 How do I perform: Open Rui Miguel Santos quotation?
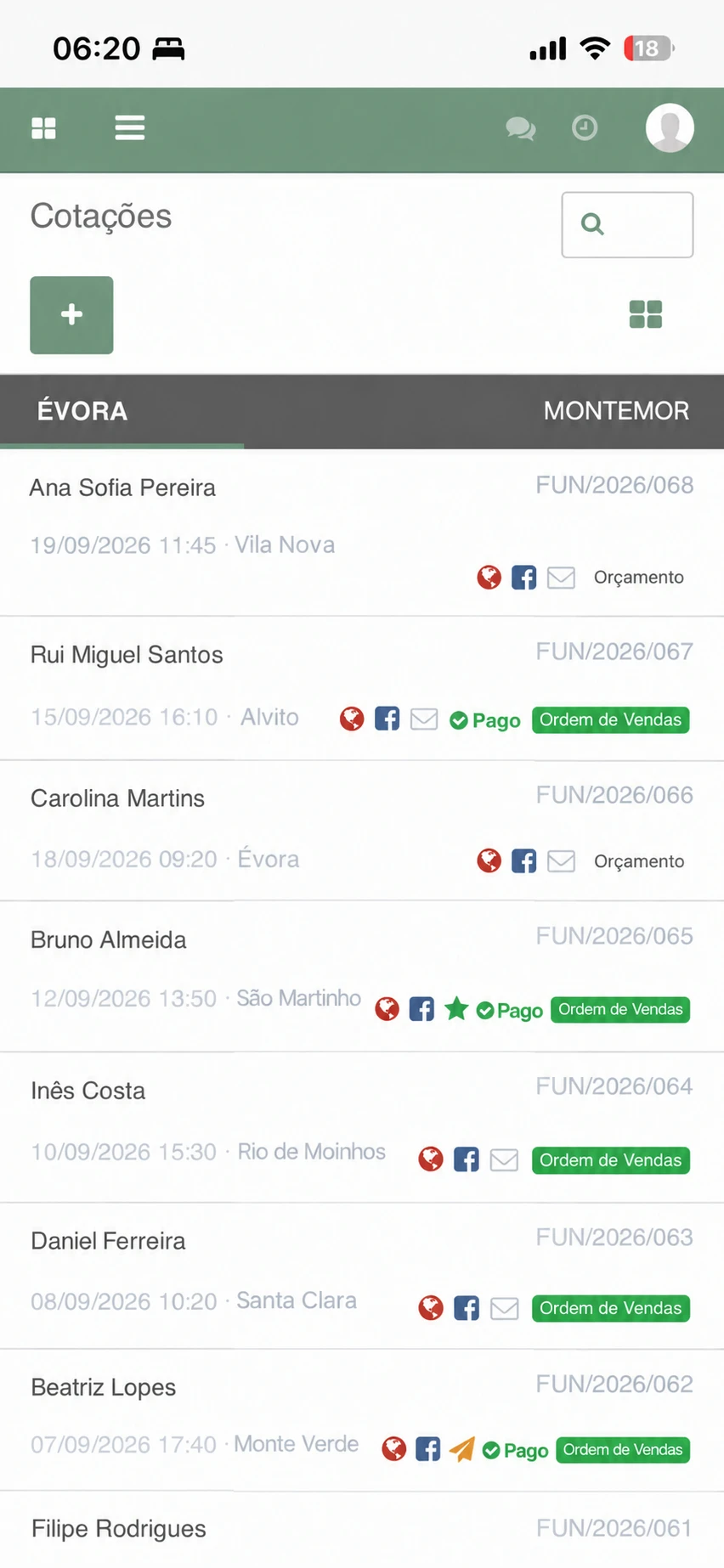[x=362, y=689]
